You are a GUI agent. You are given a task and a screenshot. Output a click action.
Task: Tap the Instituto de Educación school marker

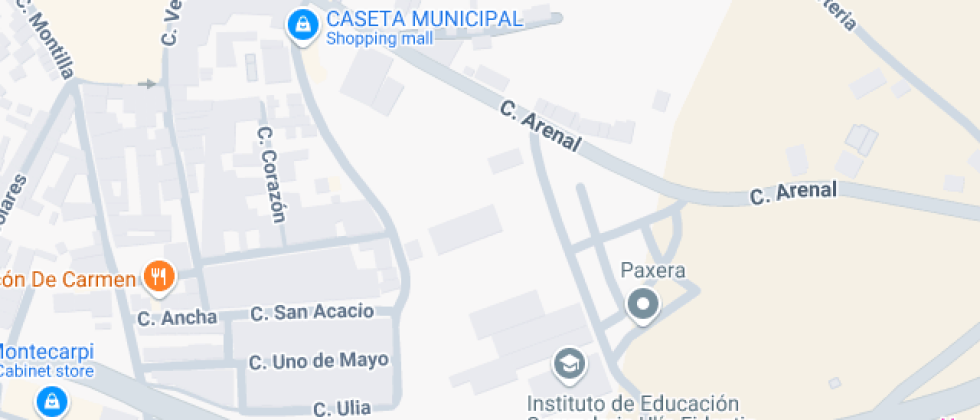(569, 365)
